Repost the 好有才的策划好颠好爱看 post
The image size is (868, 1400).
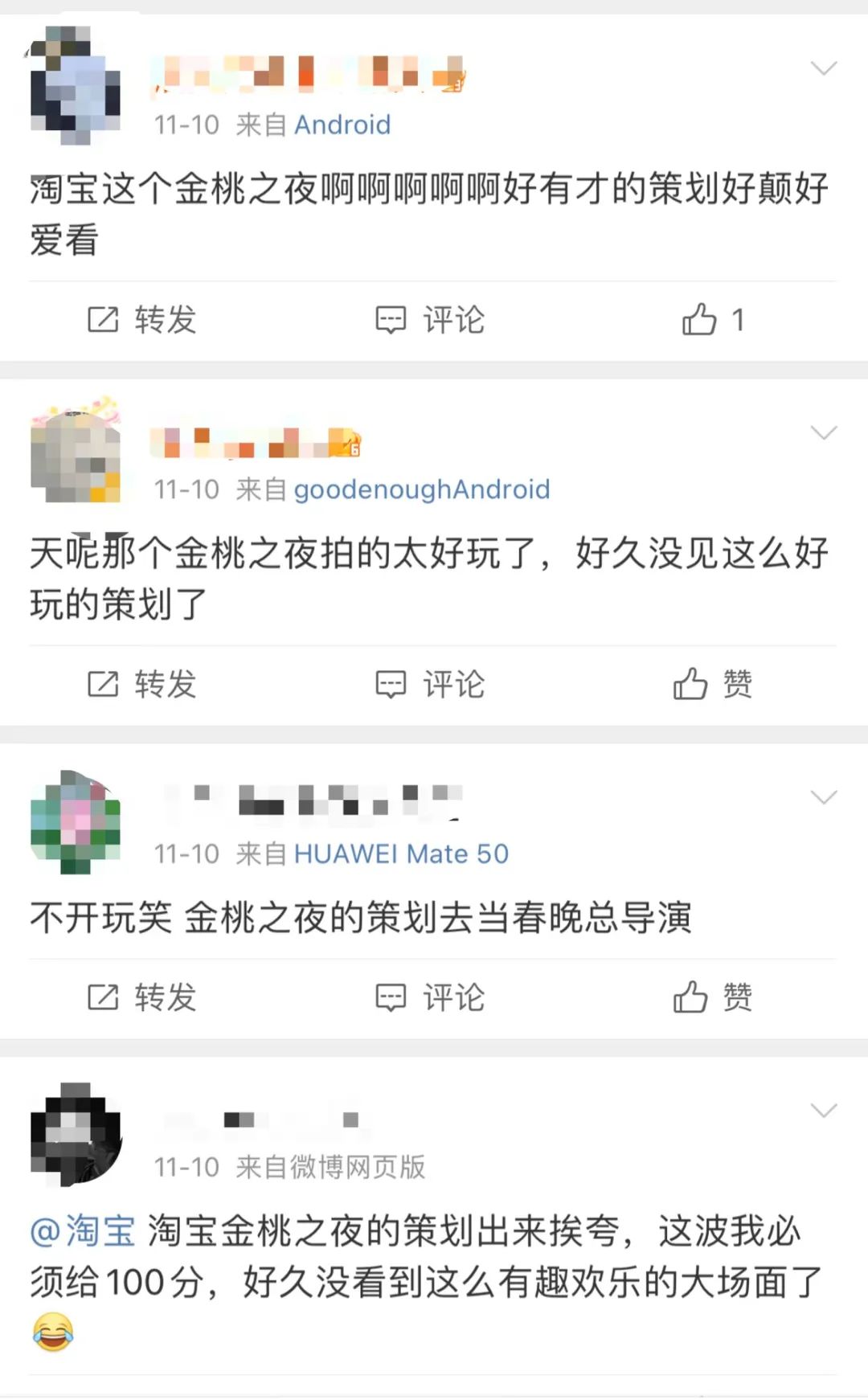click(x=142, y=320)
